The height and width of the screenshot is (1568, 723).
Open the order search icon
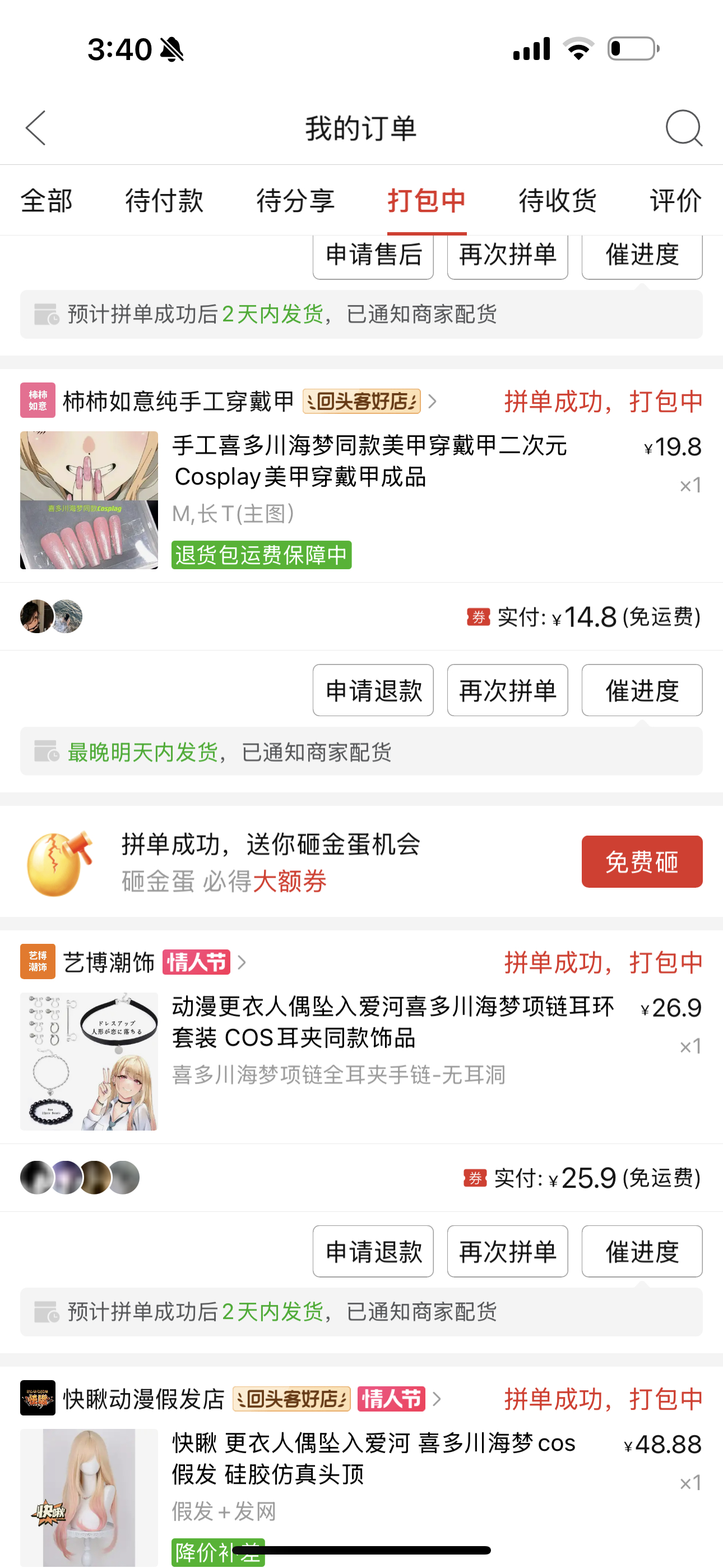683,128
